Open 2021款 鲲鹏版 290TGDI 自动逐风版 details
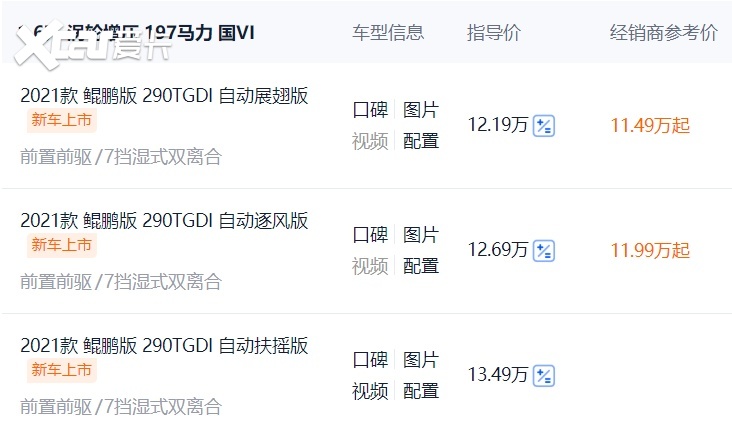This screenshot has width=732, height=427. 164,221
